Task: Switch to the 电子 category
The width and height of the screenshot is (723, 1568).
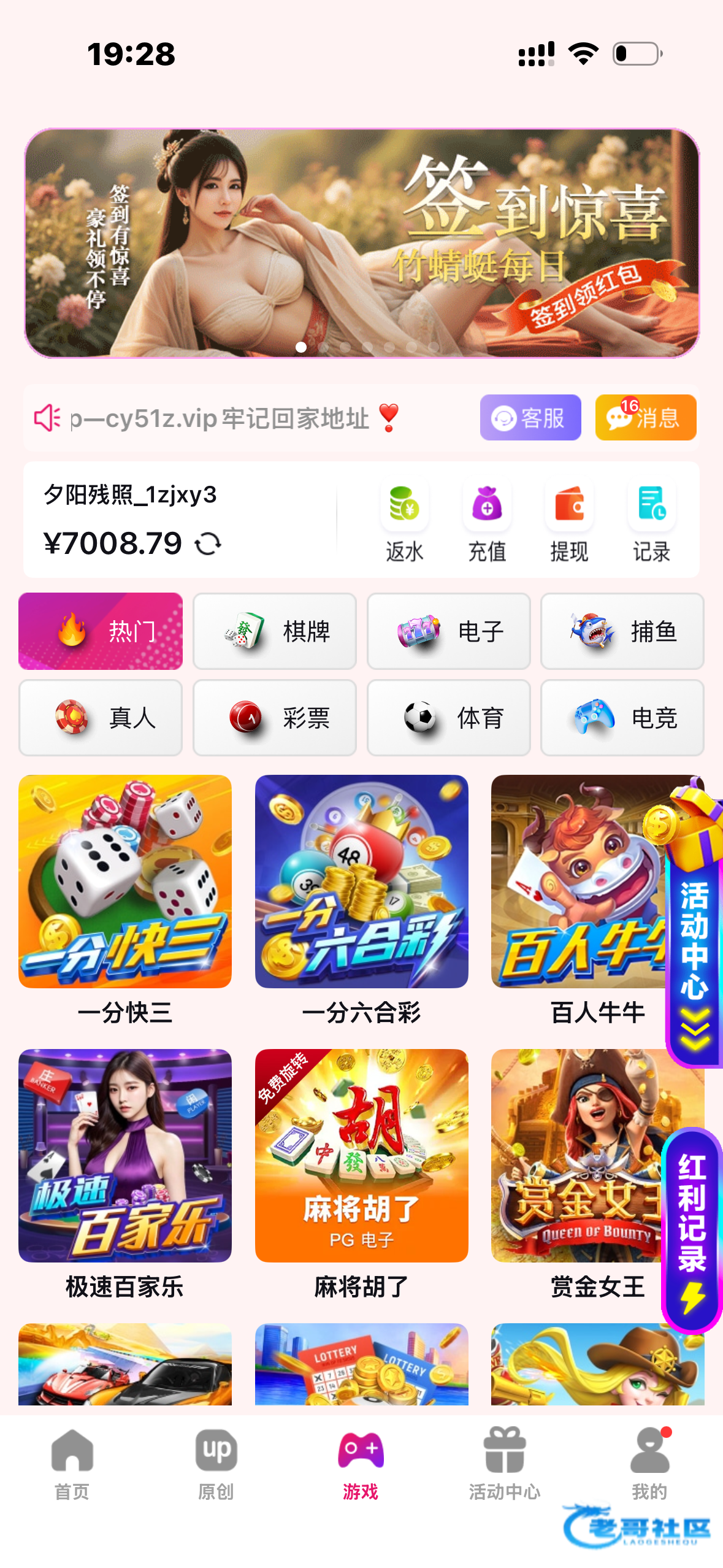Action: (x=448, y=631)
